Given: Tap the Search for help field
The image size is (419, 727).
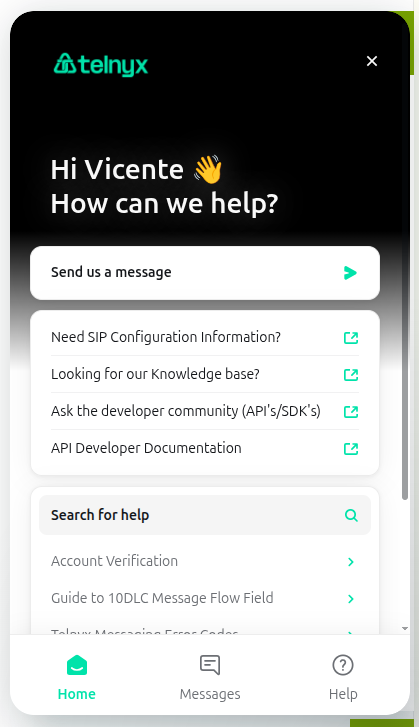Looking at the screenshot, I should [x=205, y=515].
